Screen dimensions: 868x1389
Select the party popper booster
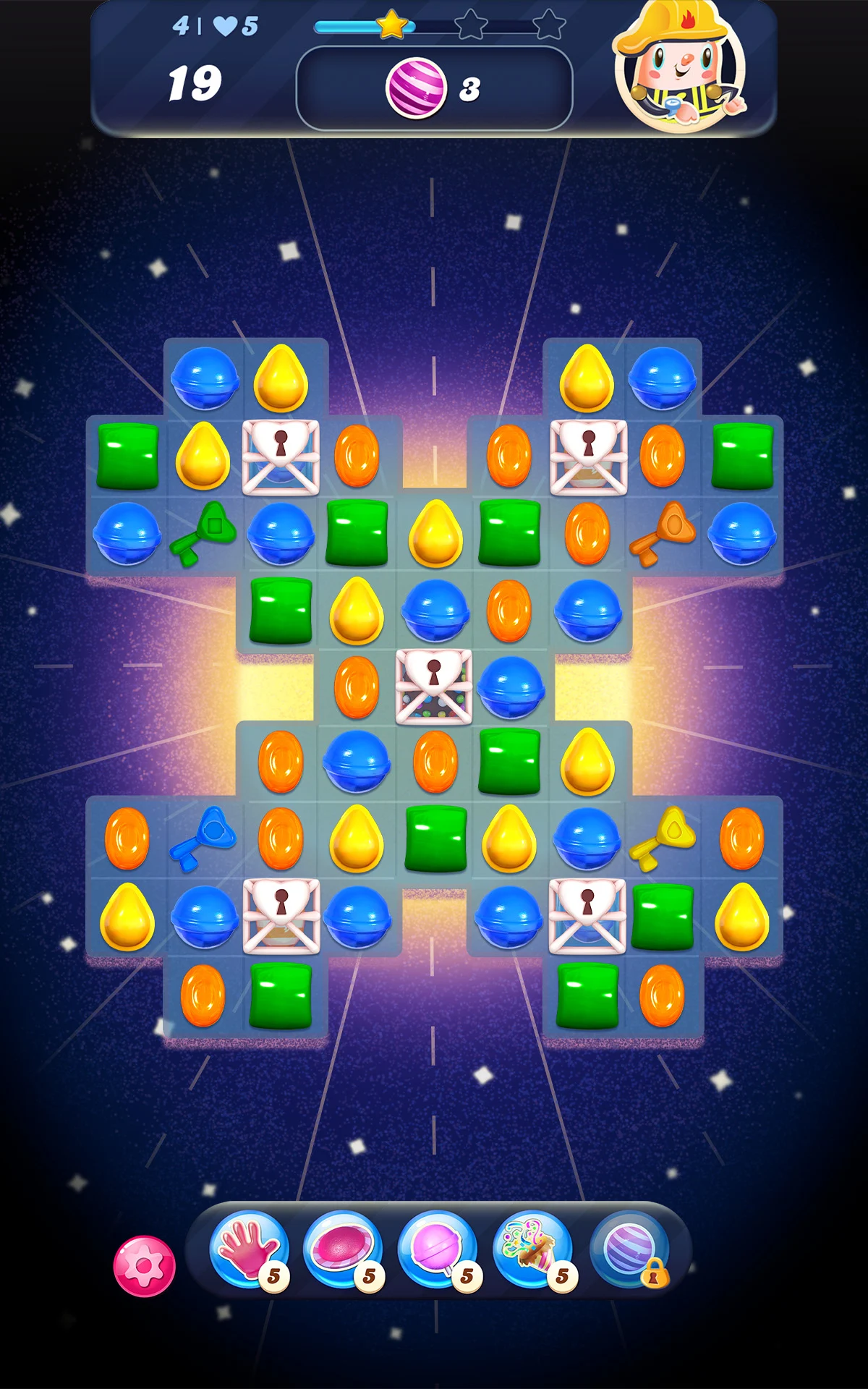coord(532,1250)
